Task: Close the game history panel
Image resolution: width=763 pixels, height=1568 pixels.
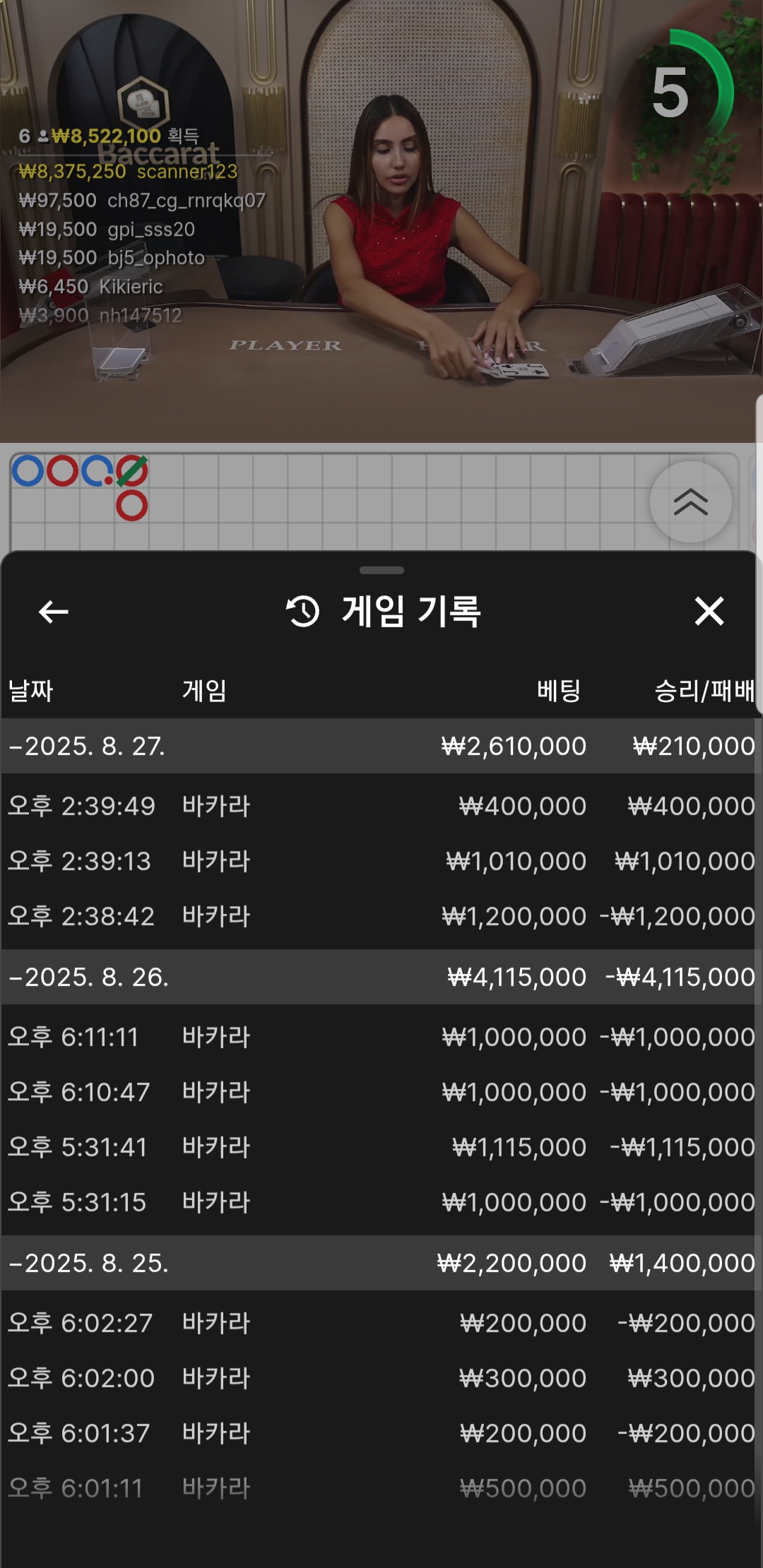Action: click(709, 612)
